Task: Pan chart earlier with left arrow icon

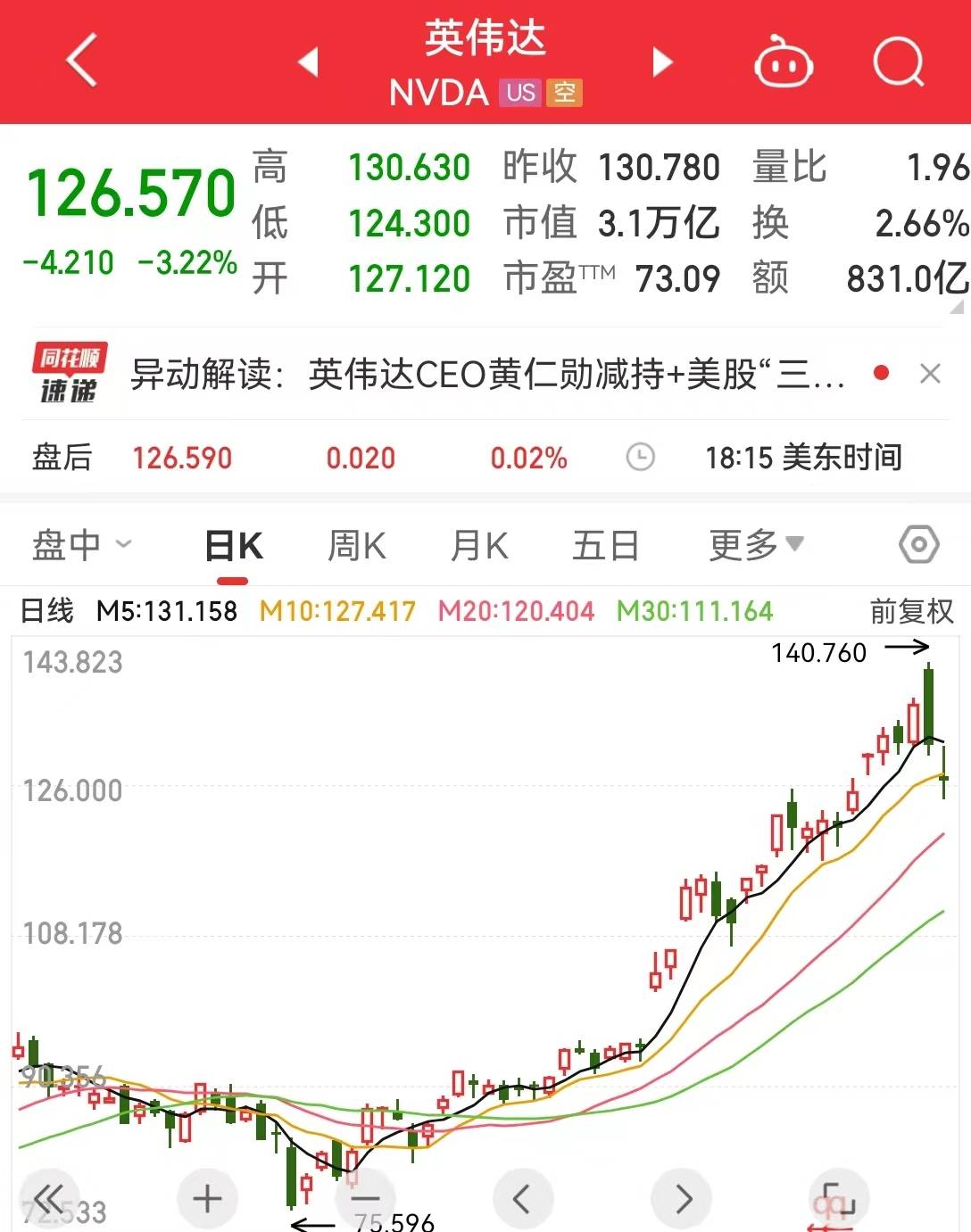Action: pyautogui.click(x=523, y=1199)
